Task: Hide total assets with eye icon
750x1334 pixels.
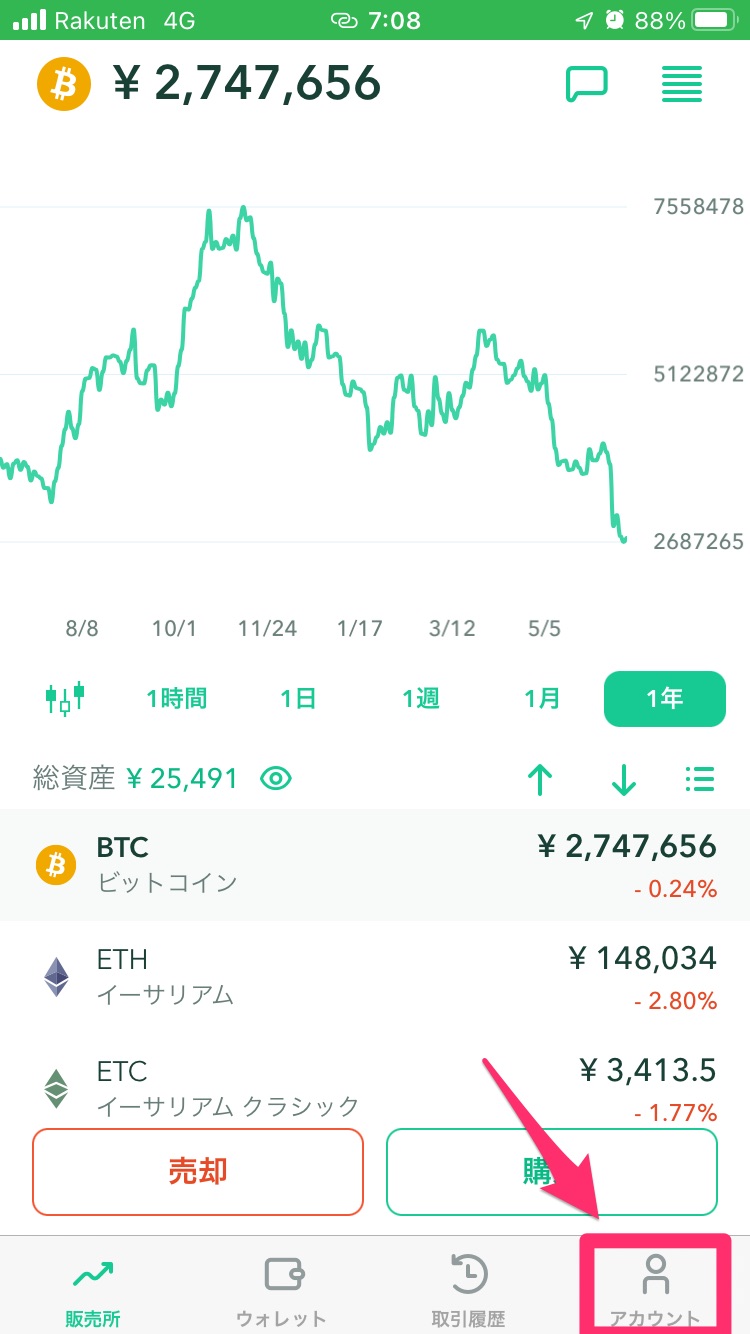Action: coord(276,778)
